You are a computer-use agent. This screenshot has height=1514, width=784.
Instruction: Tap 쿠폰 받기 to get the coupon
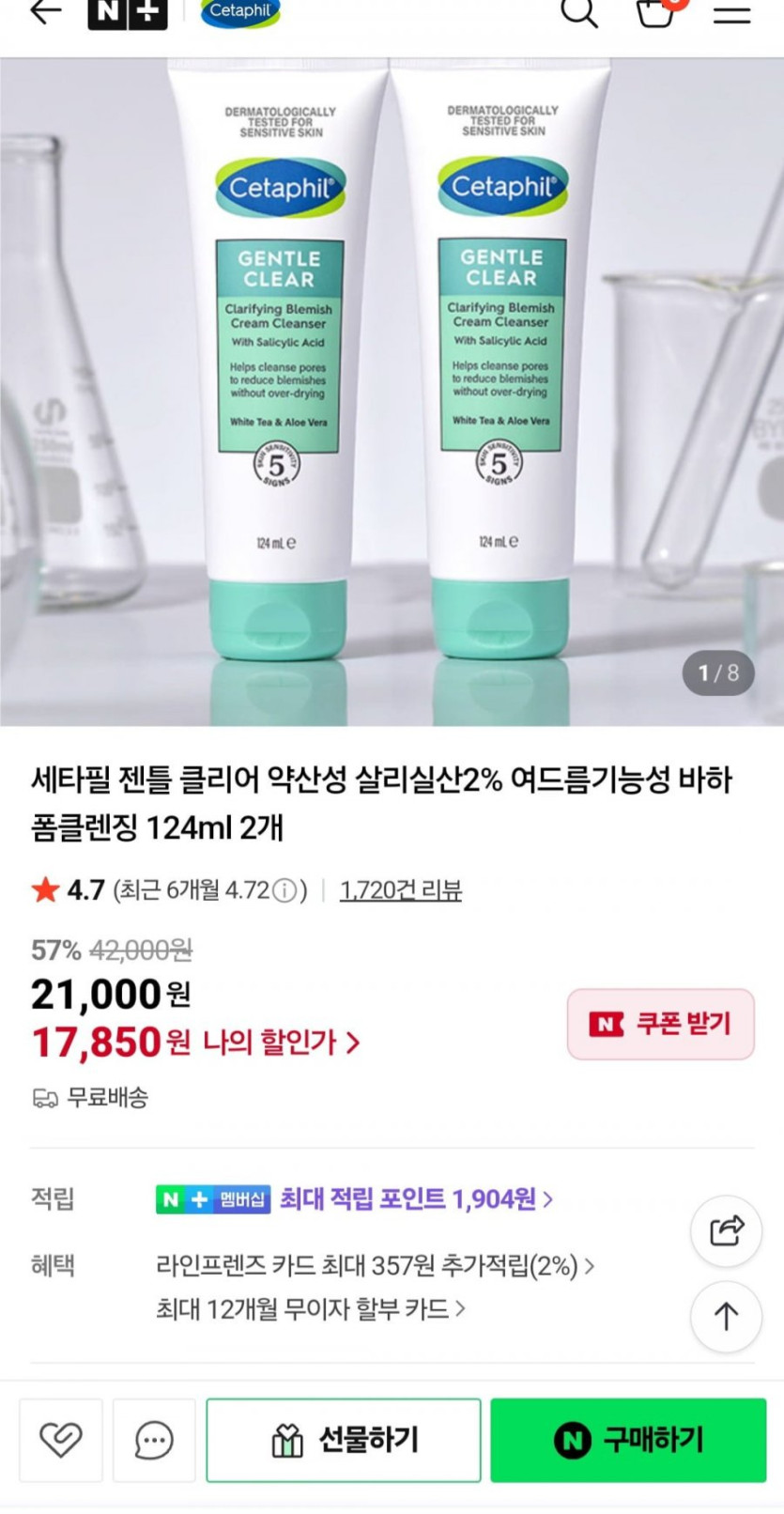(660, 1024)
